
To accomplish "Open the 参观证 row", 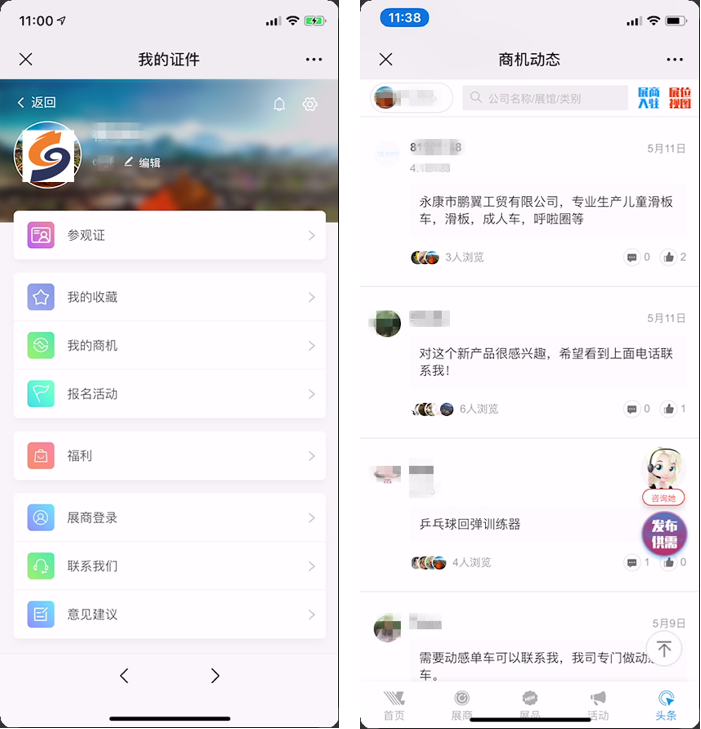I will coord(169,236).
